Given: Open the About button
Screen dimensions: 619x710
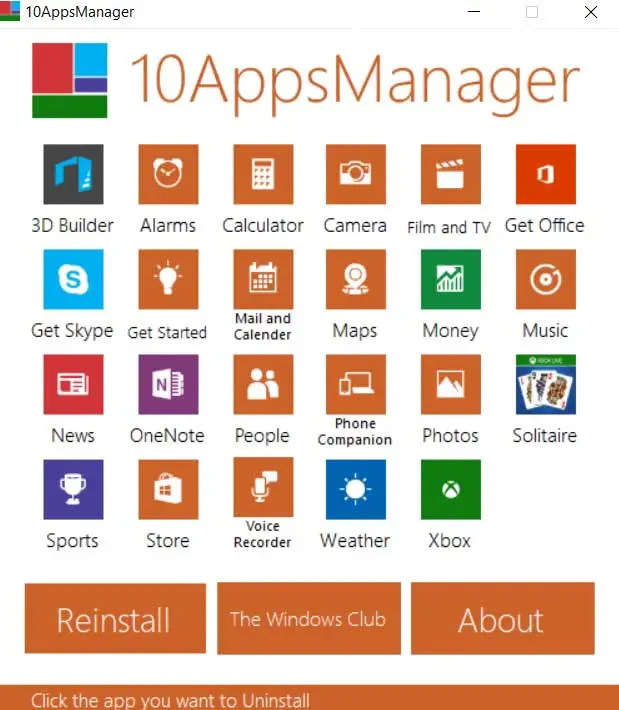Looking at the screenshot, I should 502,619.
